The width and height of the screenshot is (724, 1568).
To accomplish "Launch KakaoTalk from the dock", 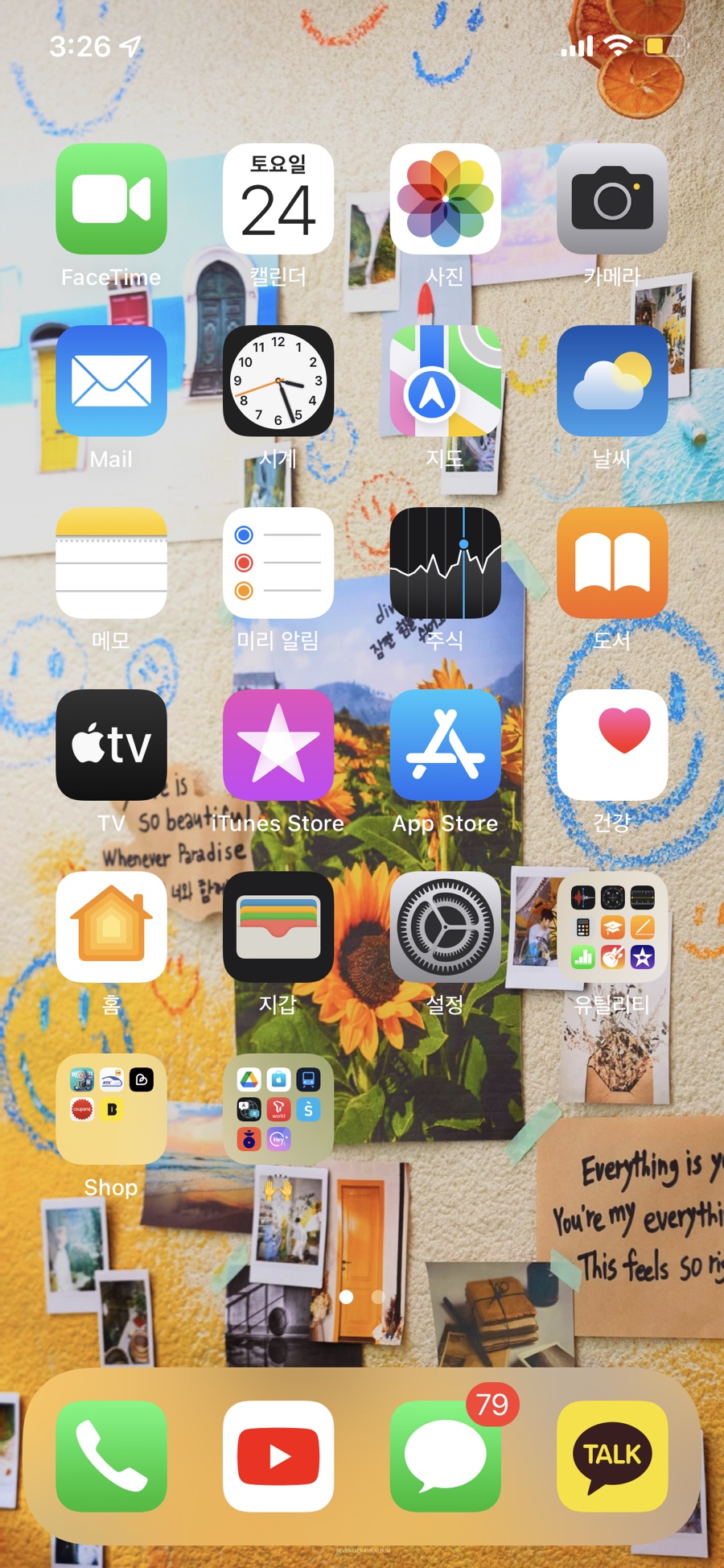I will 612,1456.
